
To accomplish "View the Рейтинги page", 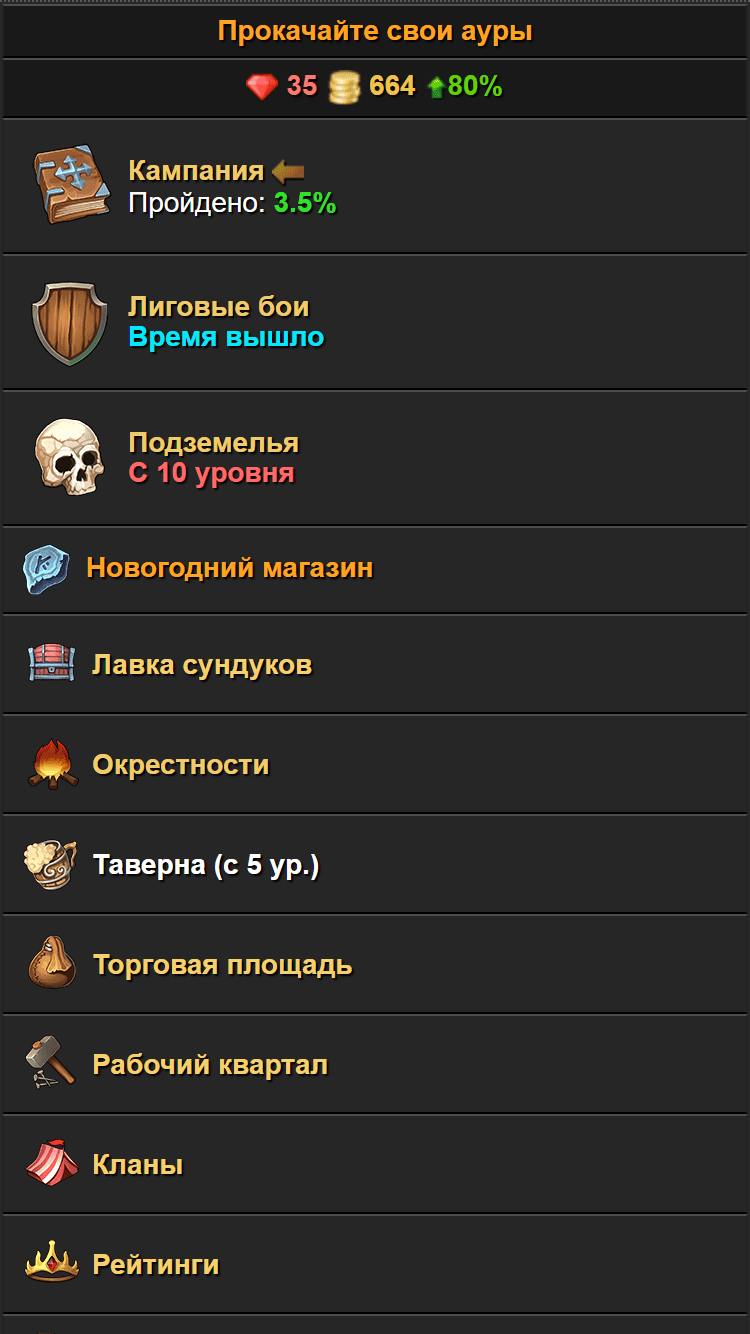I will pos(155,1265).
